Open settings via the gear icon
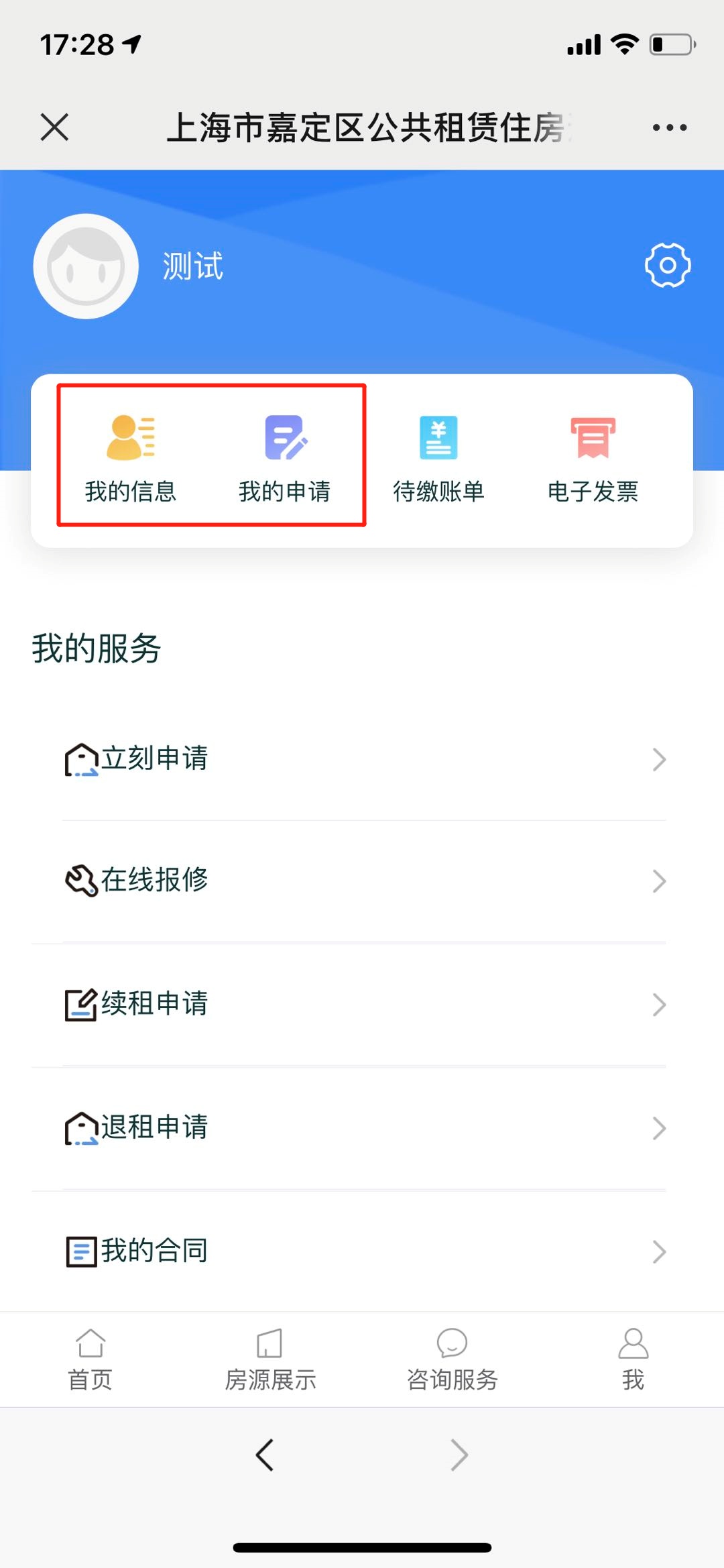Screen dimensions: 724x1568 coord(667,266)
